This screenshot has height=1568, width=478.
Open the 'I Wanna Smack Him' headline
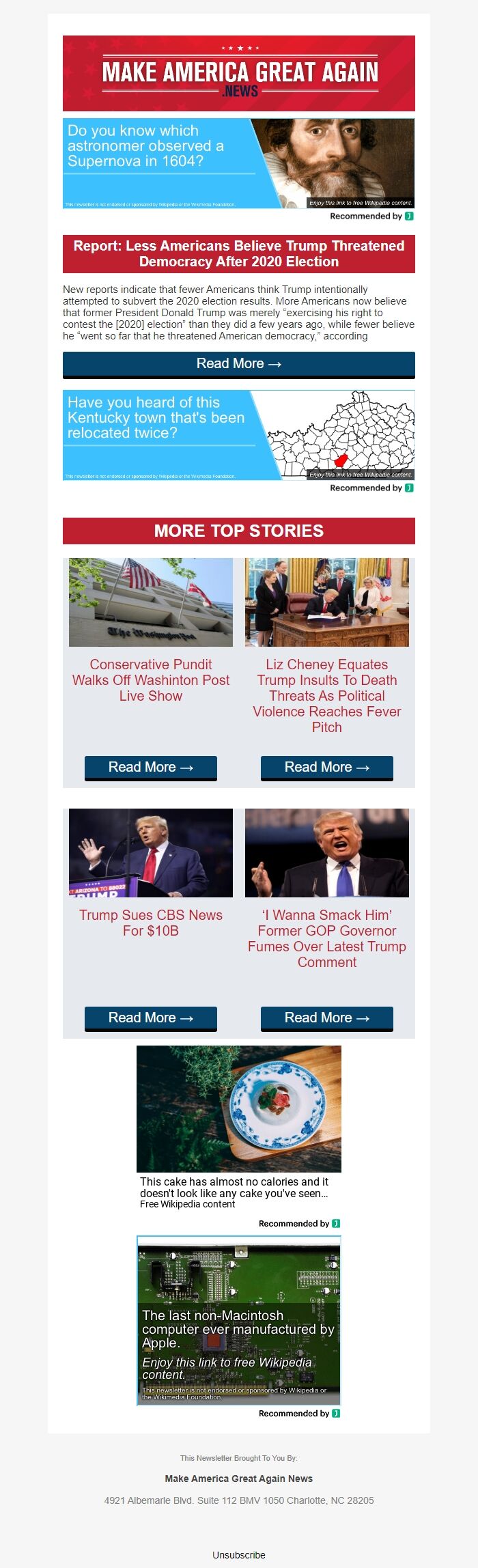click(326, 939)
